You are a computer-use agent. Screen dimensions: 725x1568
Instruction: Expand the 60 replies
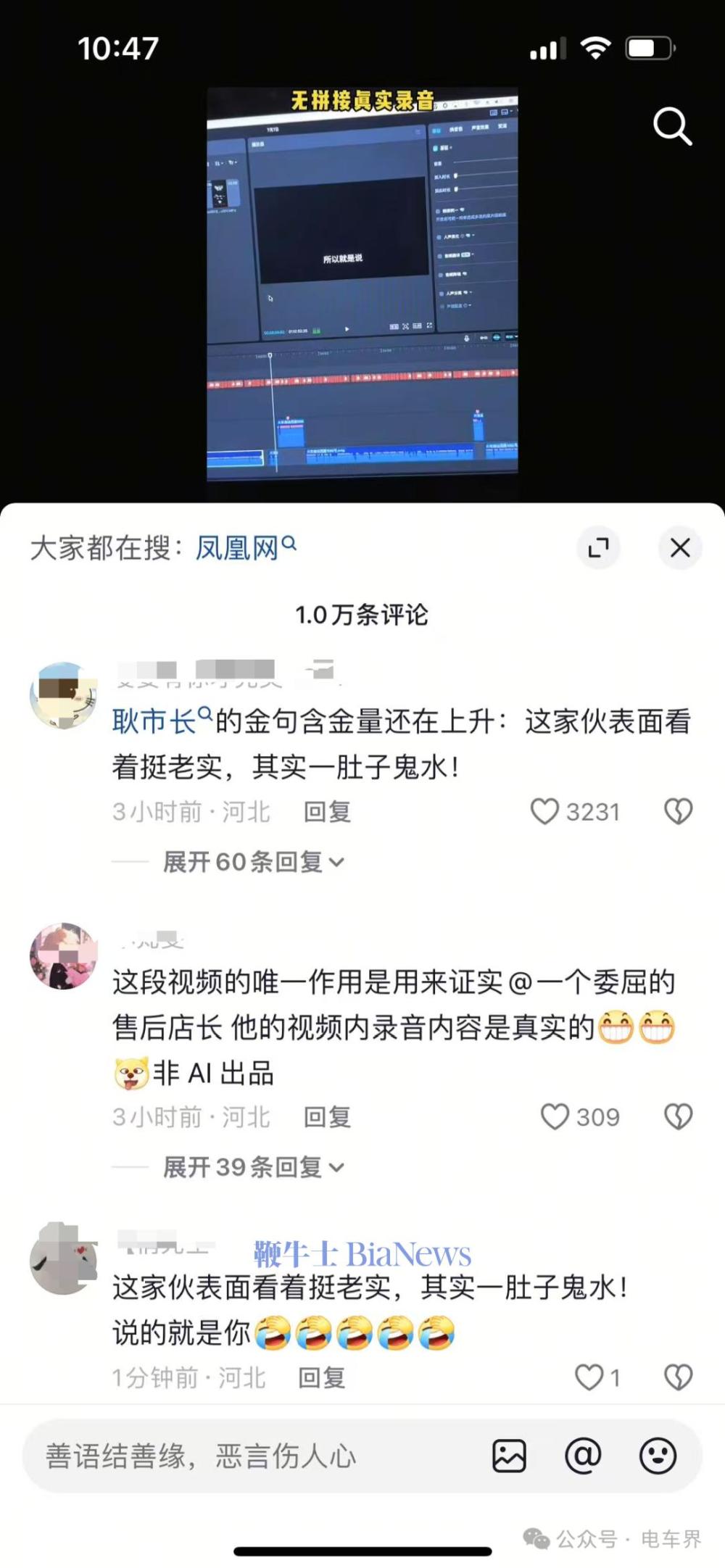pos(253,862)
